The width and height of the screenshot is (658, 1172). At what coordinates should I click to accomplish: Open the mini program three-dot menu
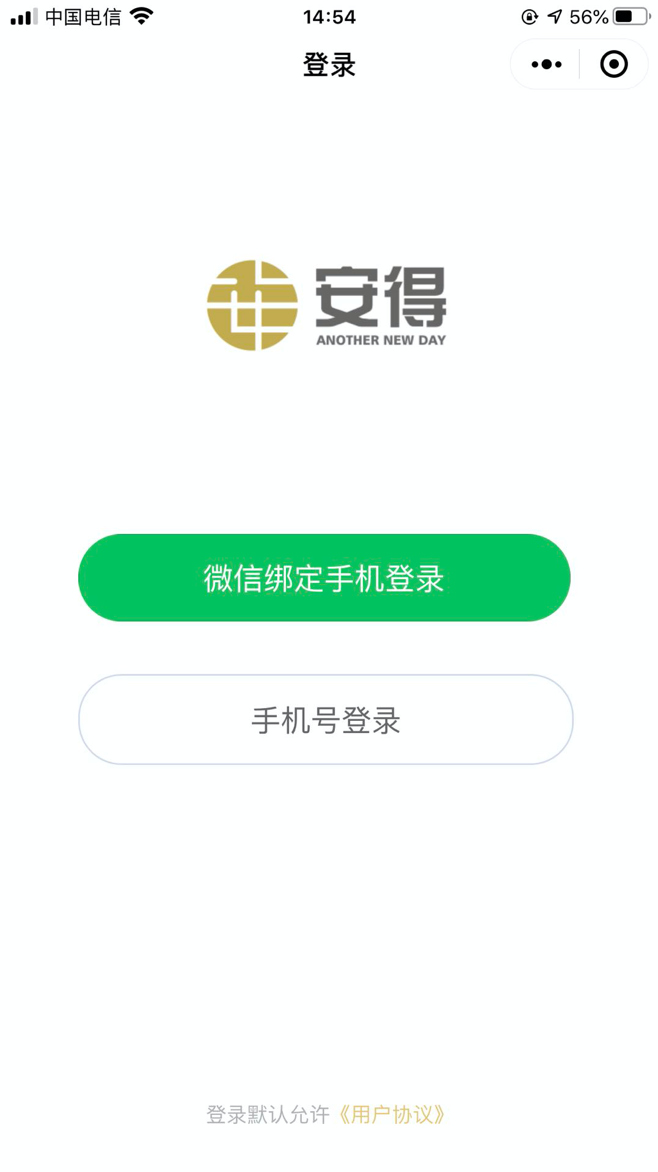546,65
